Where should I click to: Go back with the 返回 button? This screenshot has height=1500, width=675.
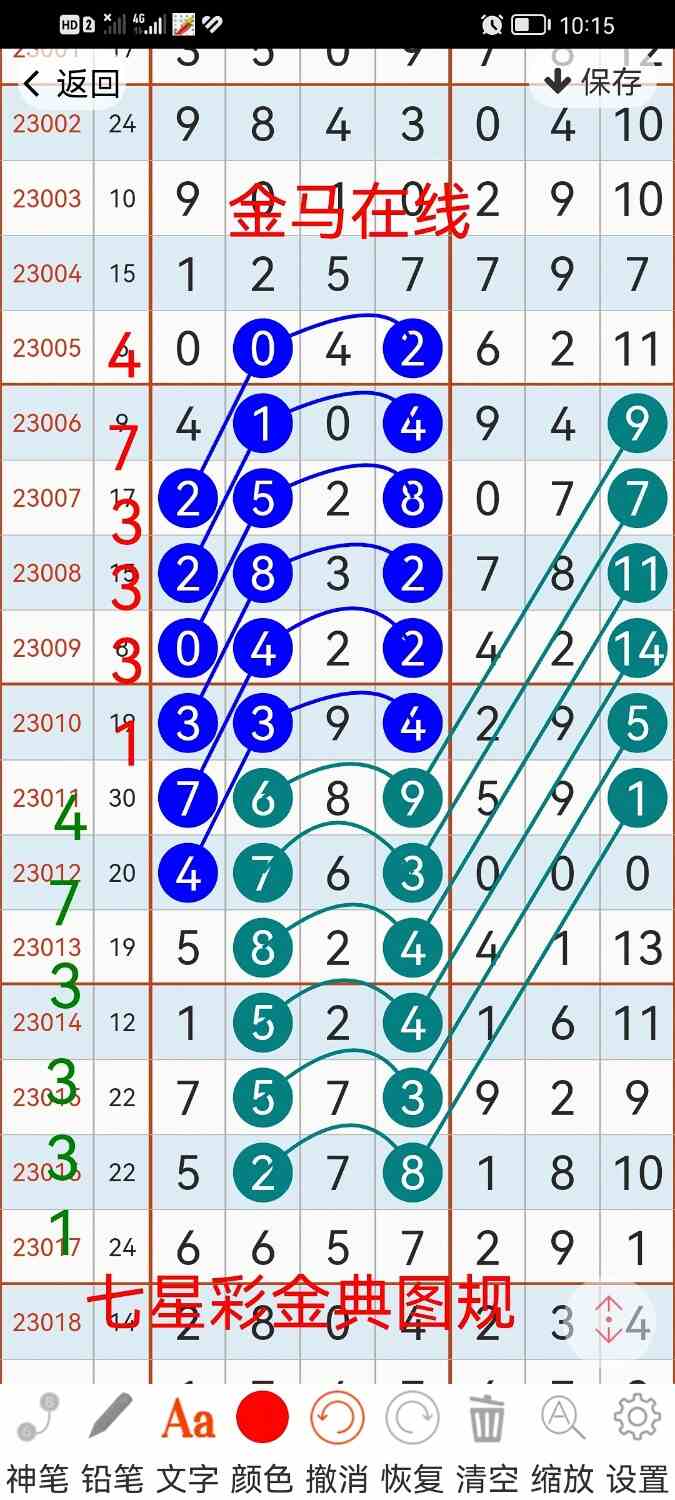(70, 83)
